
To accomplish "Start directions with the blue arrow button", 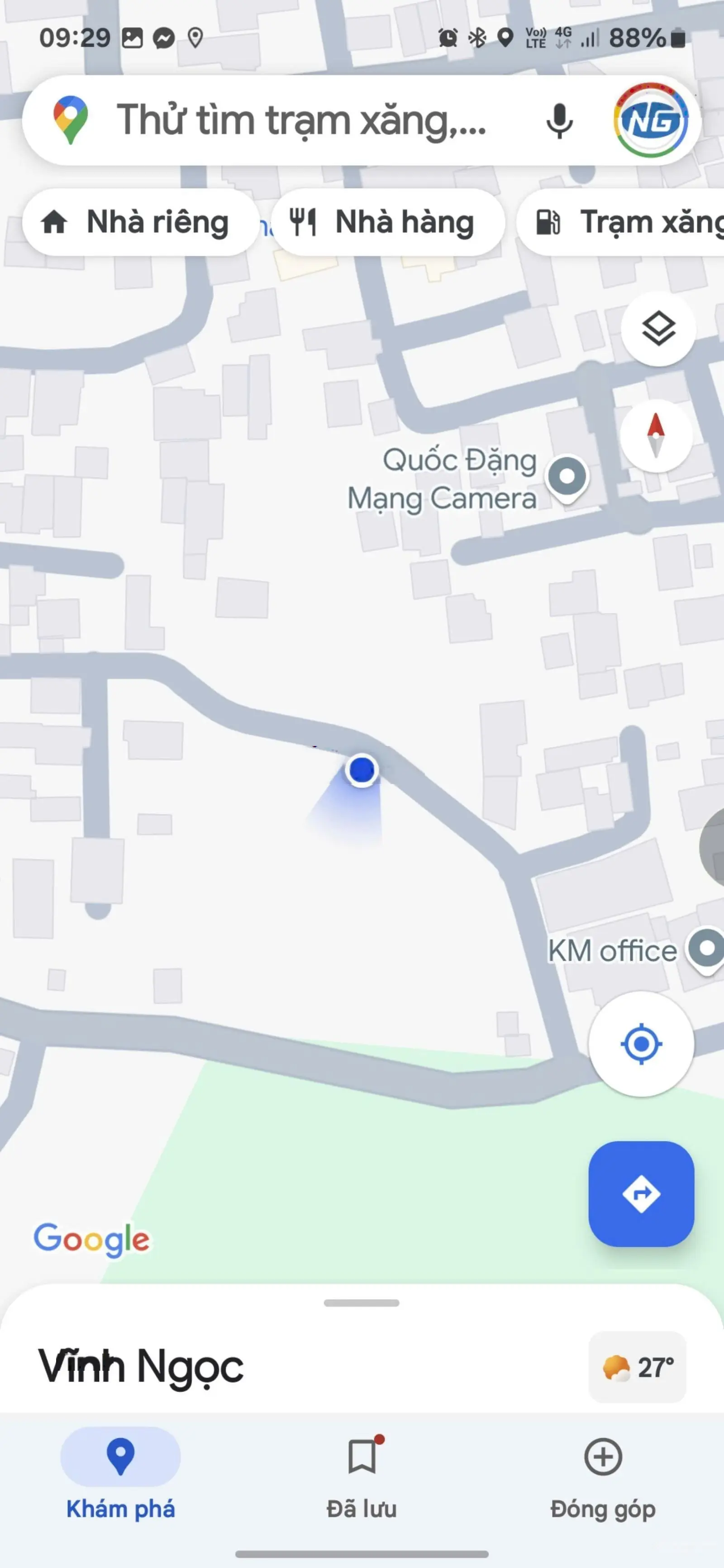I will point(641,1194).
